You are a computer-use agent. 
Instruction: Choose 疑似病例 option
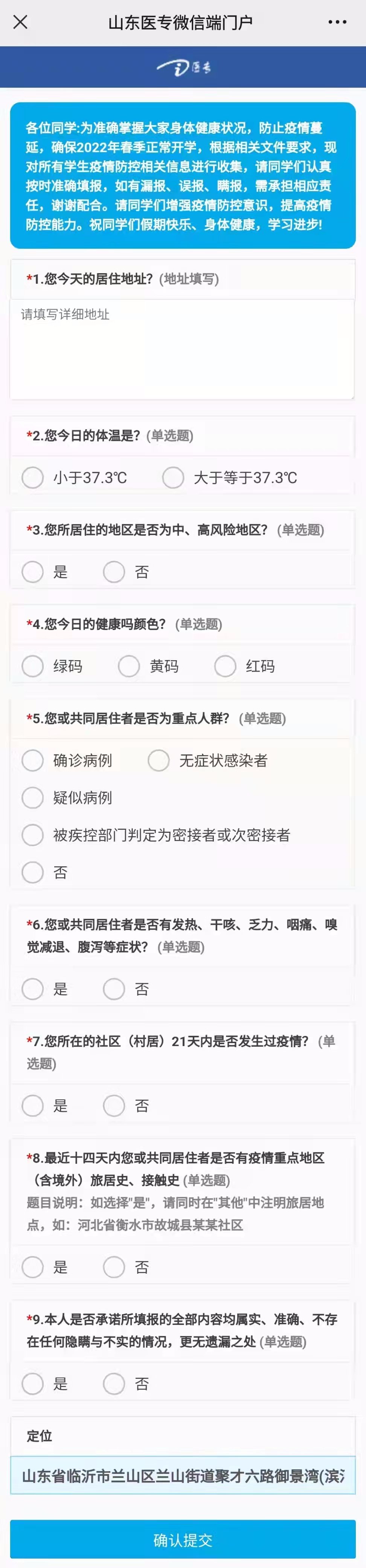click(33, 797)
